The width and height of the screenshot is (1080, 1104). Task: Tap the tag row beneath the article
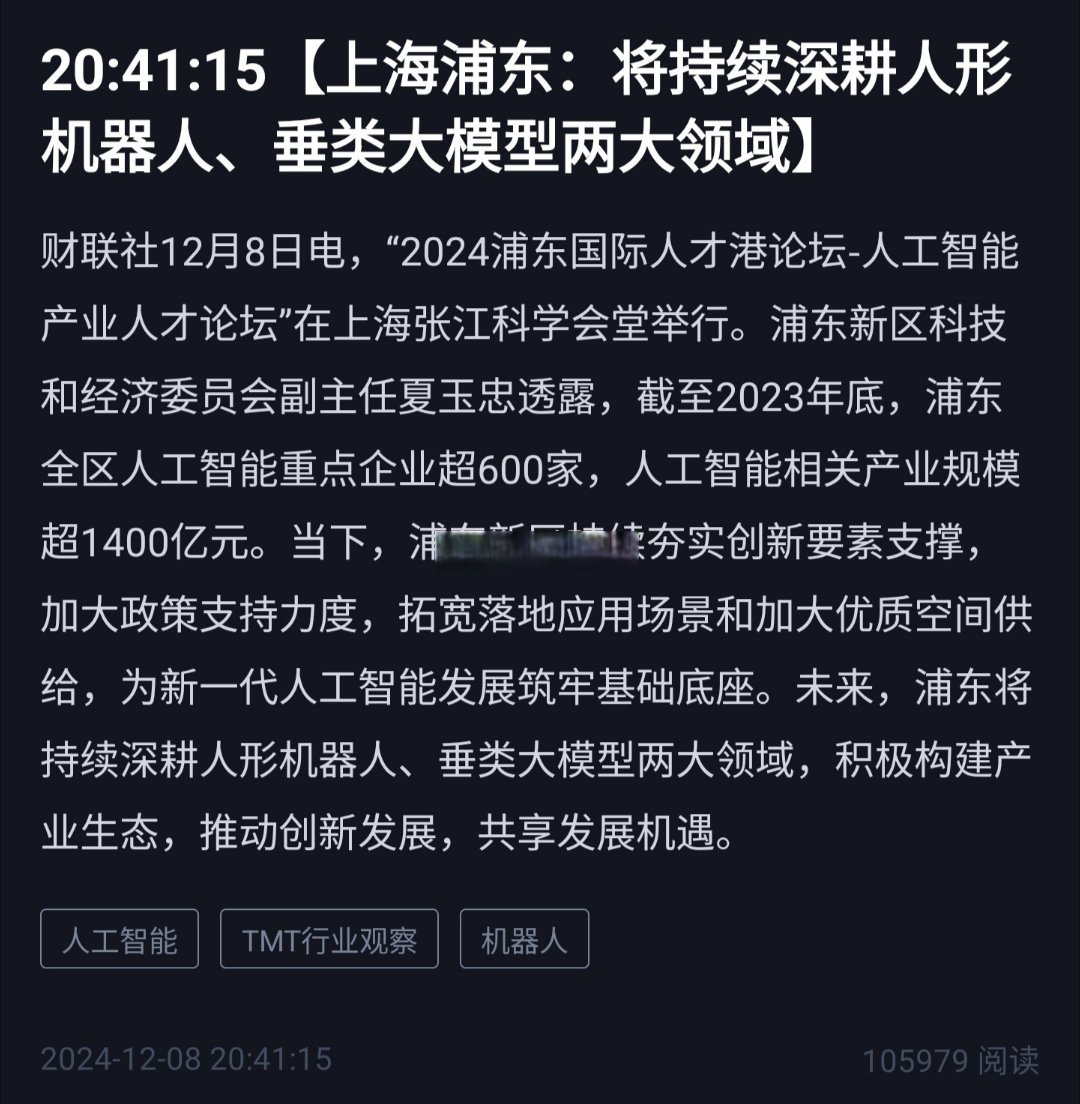[320, 938]
